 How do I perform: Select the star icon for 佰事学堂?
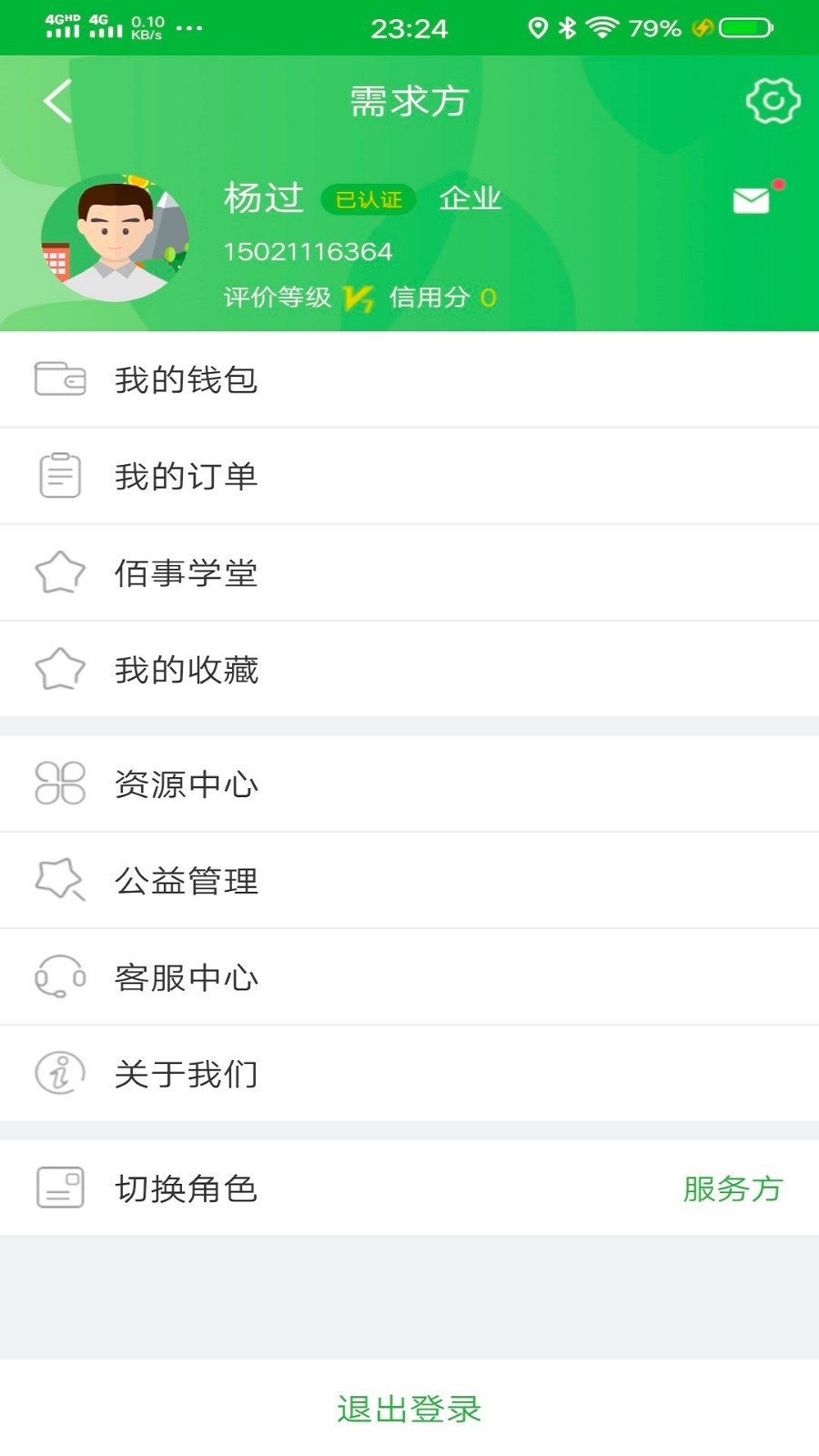click(59, 571)
